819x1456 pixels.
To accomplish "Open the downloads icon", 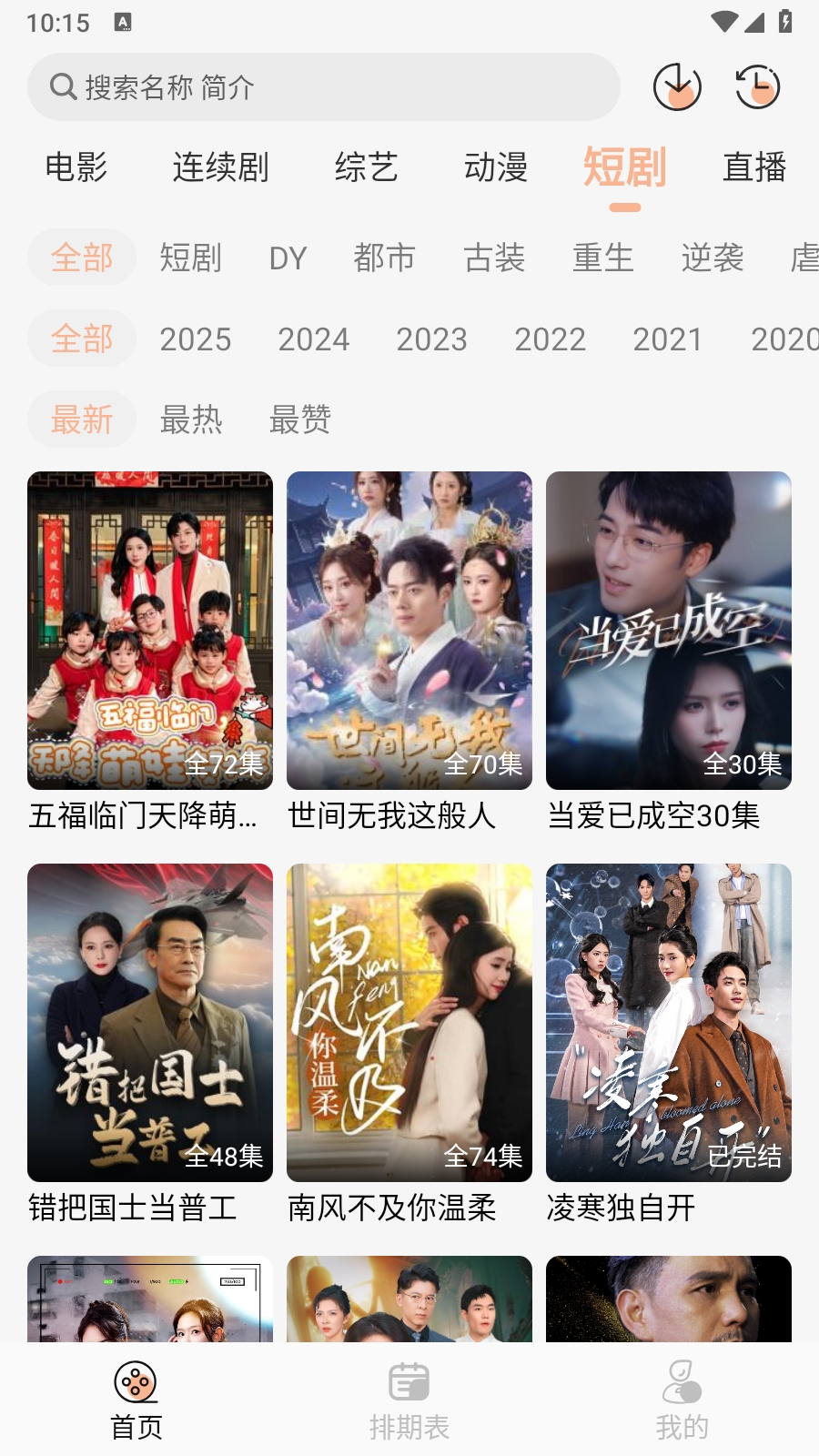I will [x=677, y=87].
